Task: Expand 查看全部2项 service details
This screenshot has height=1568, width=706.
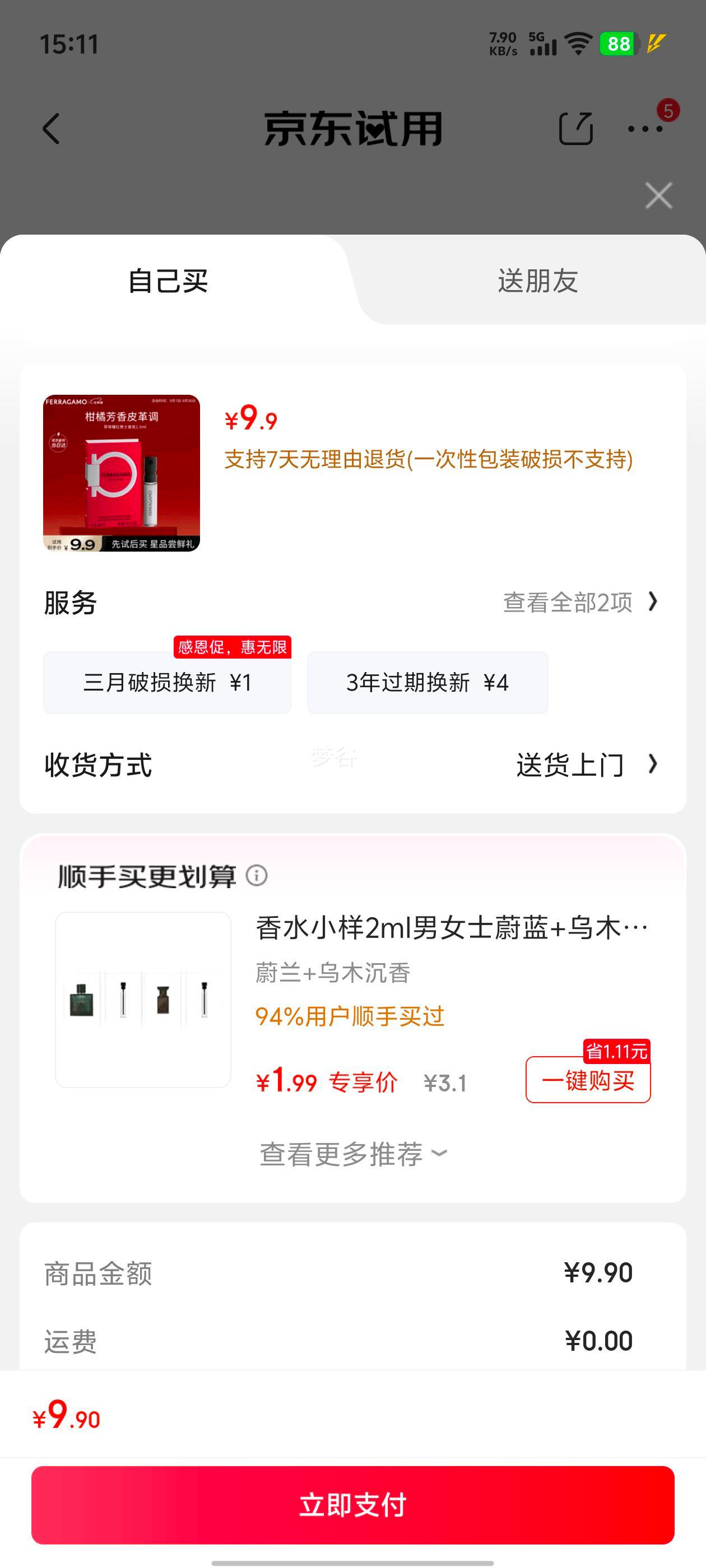Action: (566, 602)
